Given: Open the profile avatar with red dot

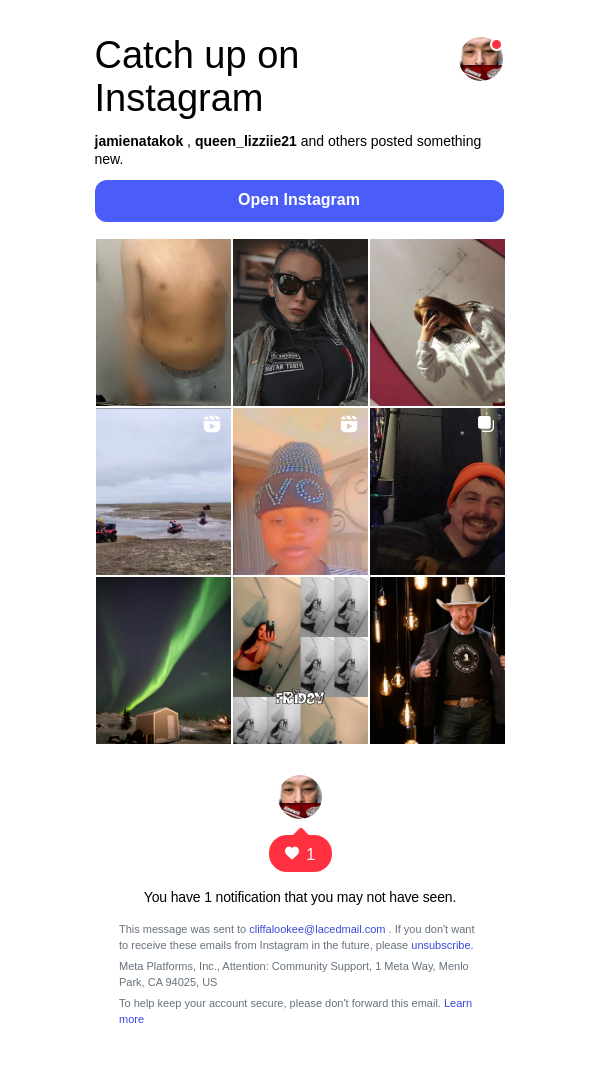Looking at the screenshot, I should 481,59.
